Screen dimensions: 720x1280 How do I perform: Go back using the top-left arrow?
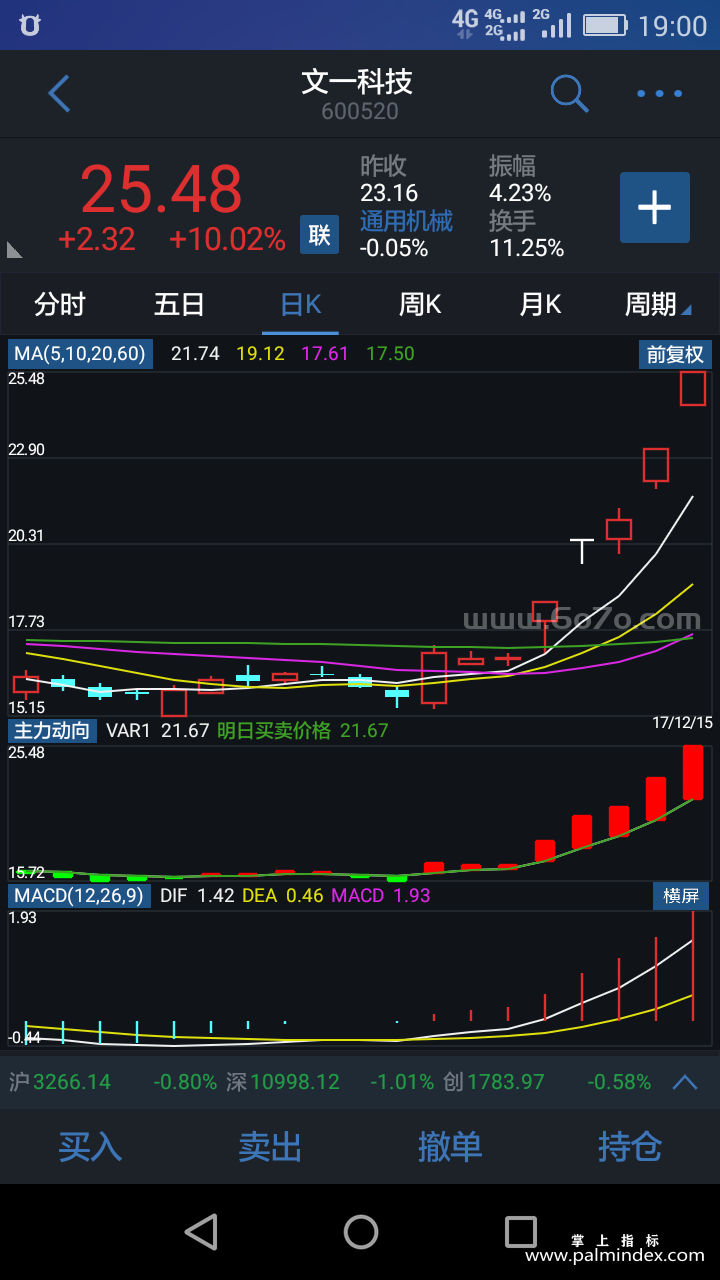(60, 94)
